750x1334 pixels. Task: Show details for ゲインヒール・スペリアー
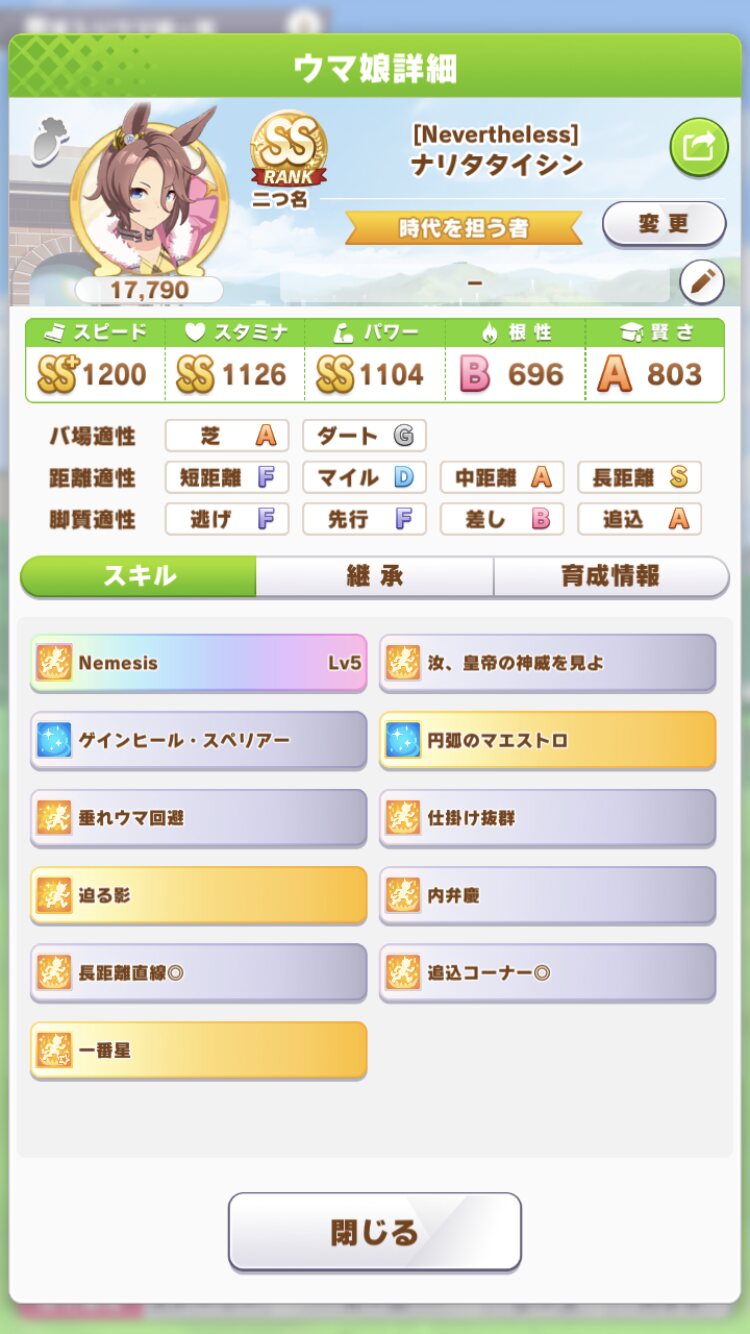(x=198, y=740)
